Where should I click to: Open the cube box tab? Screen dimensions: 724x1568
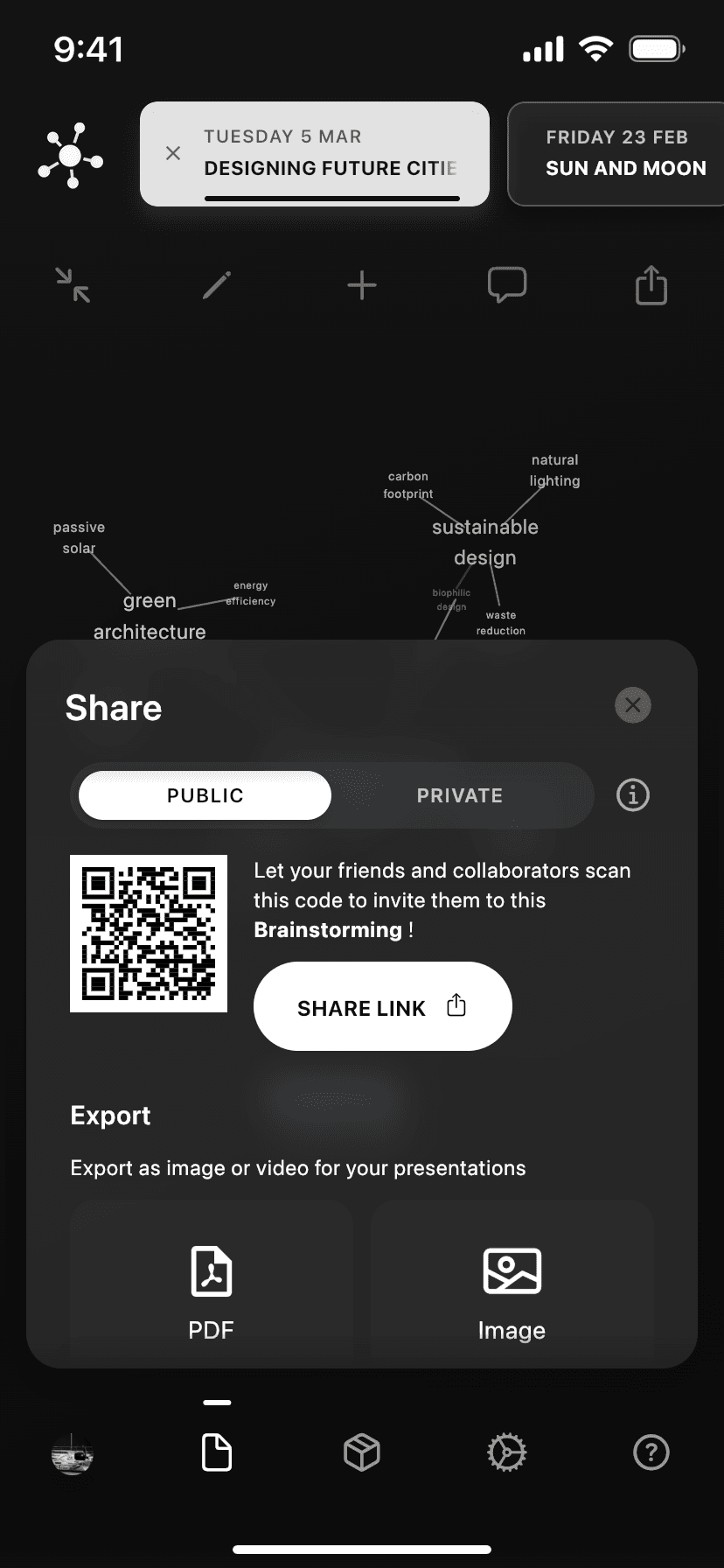pos(362,1453)
